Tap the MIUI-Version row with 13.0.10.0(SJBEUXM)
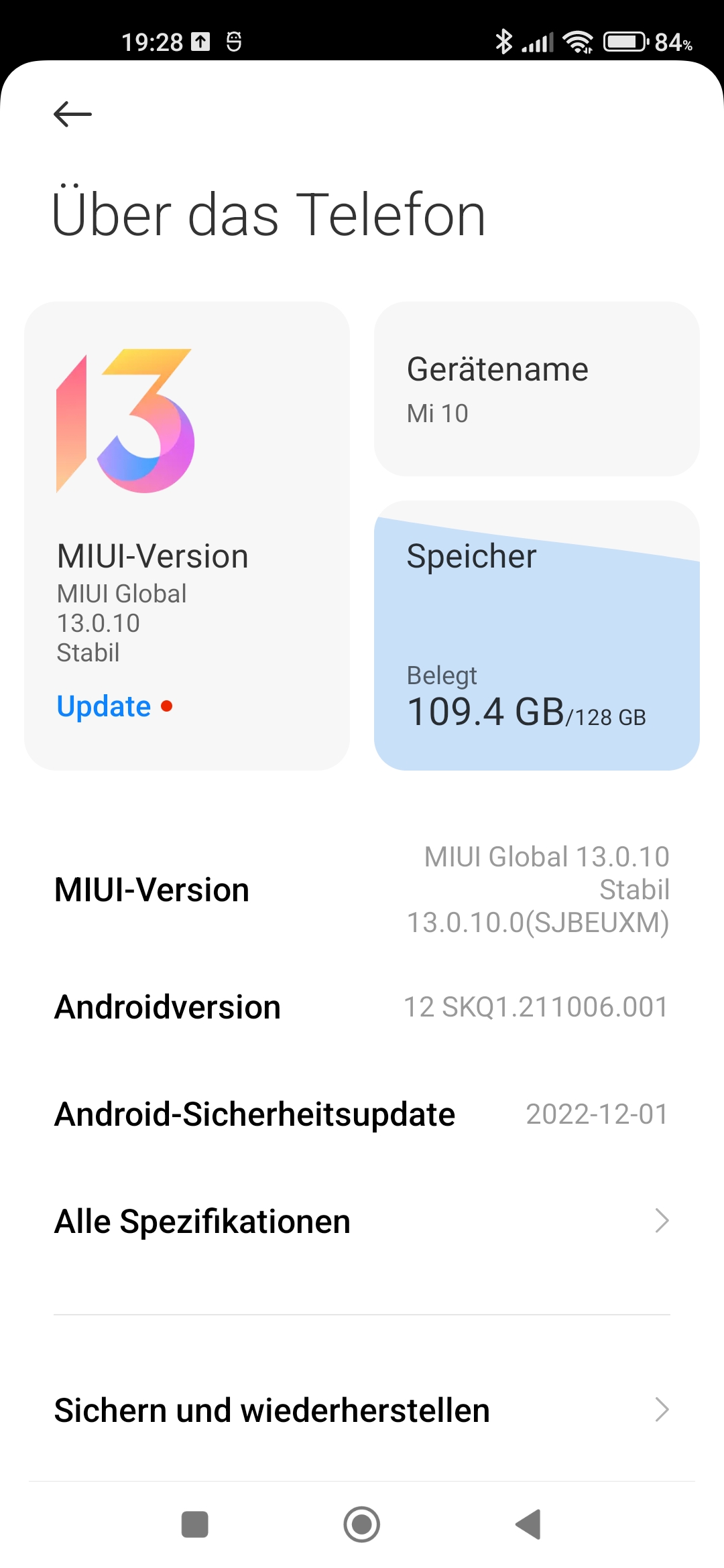 click(362, 890)
